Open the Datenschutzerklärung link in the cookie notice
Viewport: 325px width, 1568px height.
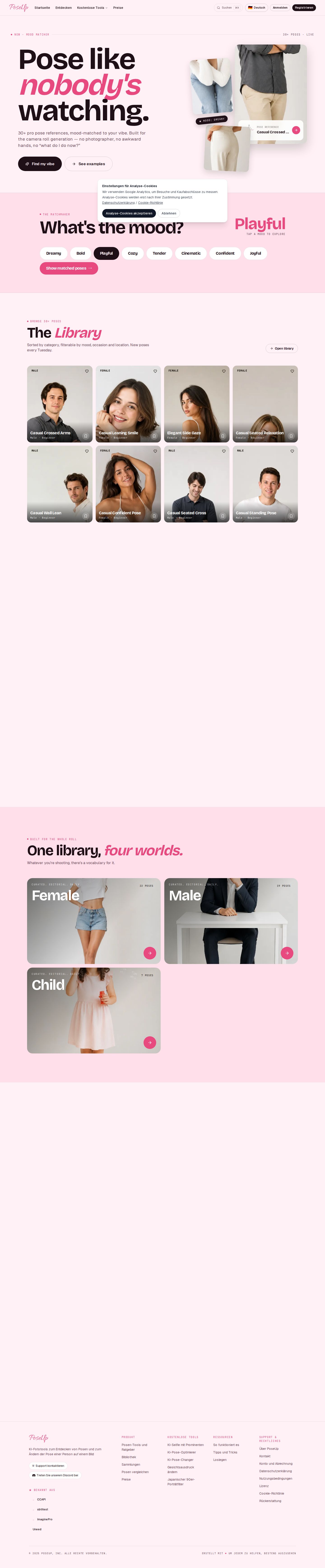tap(118, 203)
